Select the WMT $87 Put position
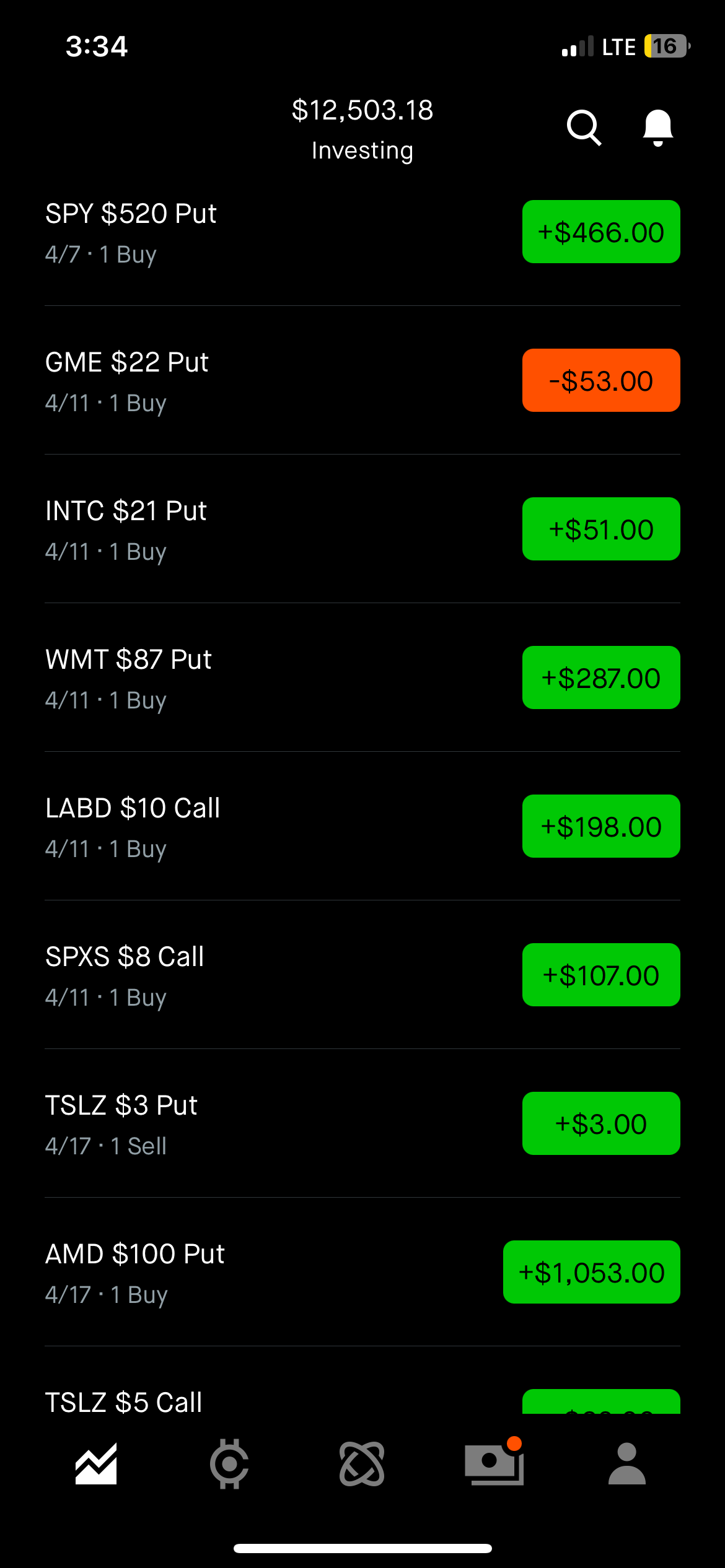The image size is (725, 1568). click(x=362, y=677)
